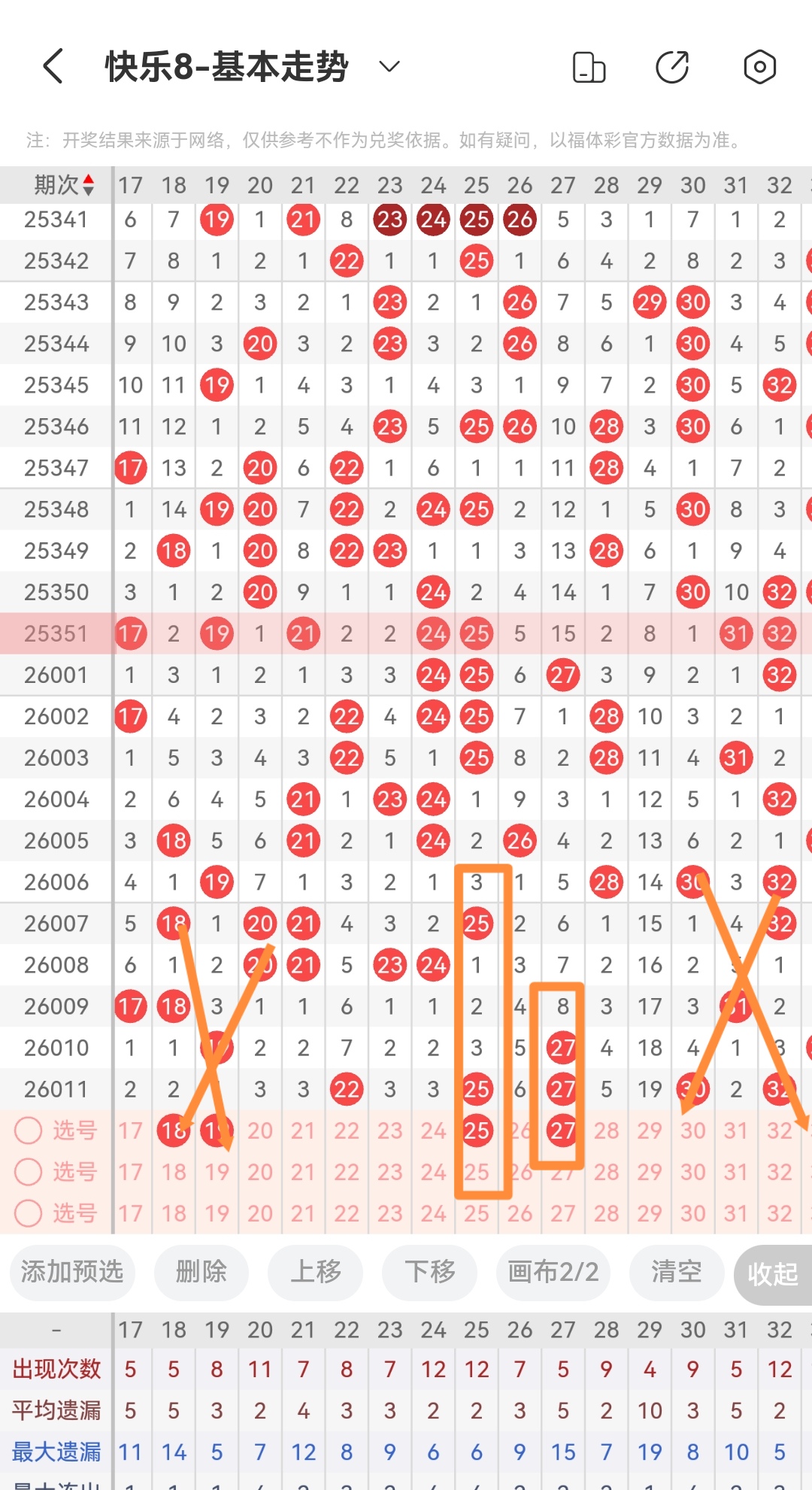Viewport: 812px width, 1490px height.
Task: Tap 下移 to move selection down
Action: point(430,1272)
